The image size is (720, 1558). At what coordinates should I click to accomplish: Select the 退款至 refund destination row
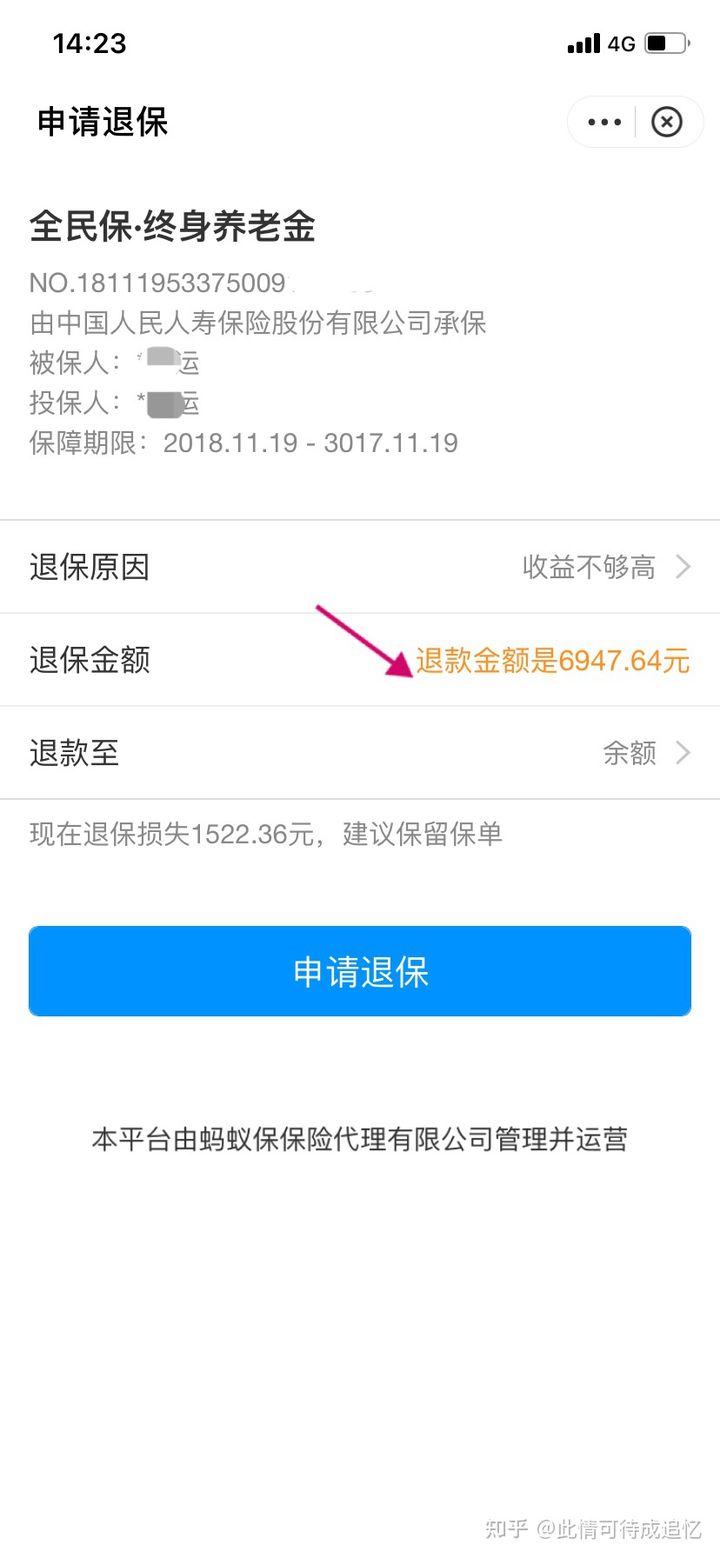[x=360, y=752]
